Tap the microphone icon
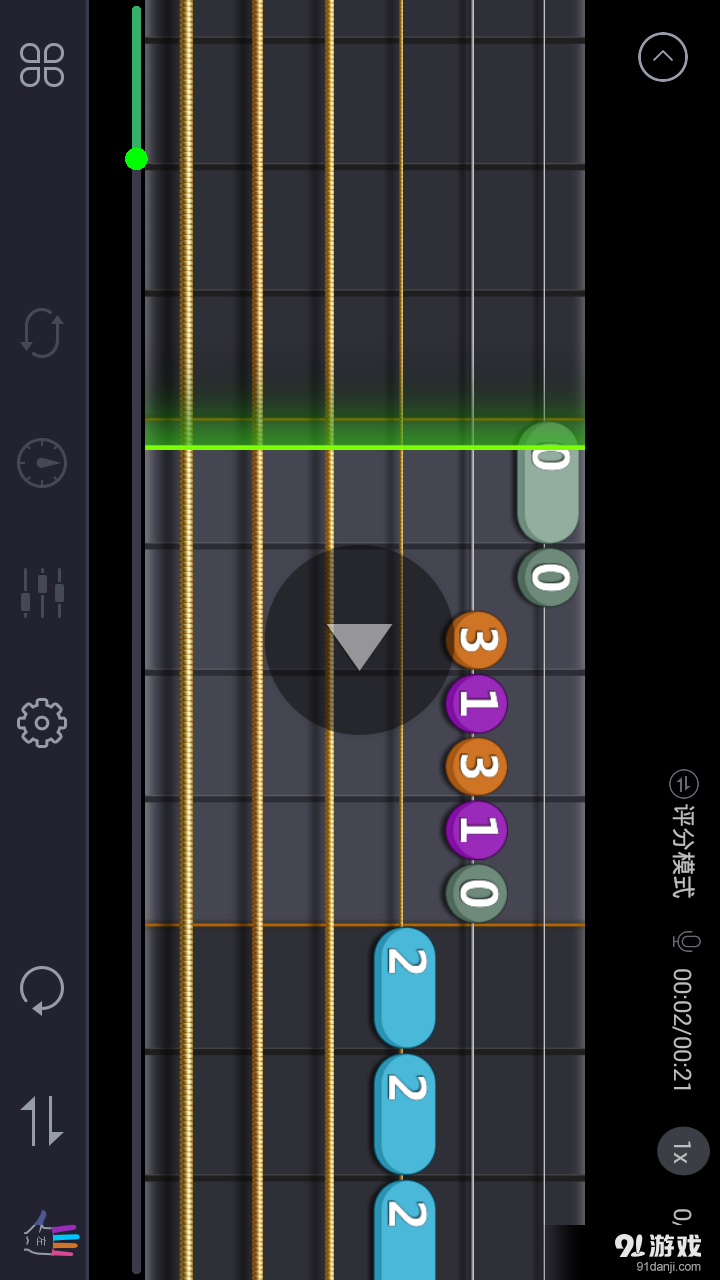 pyautogui.click(x=685, y=941)
